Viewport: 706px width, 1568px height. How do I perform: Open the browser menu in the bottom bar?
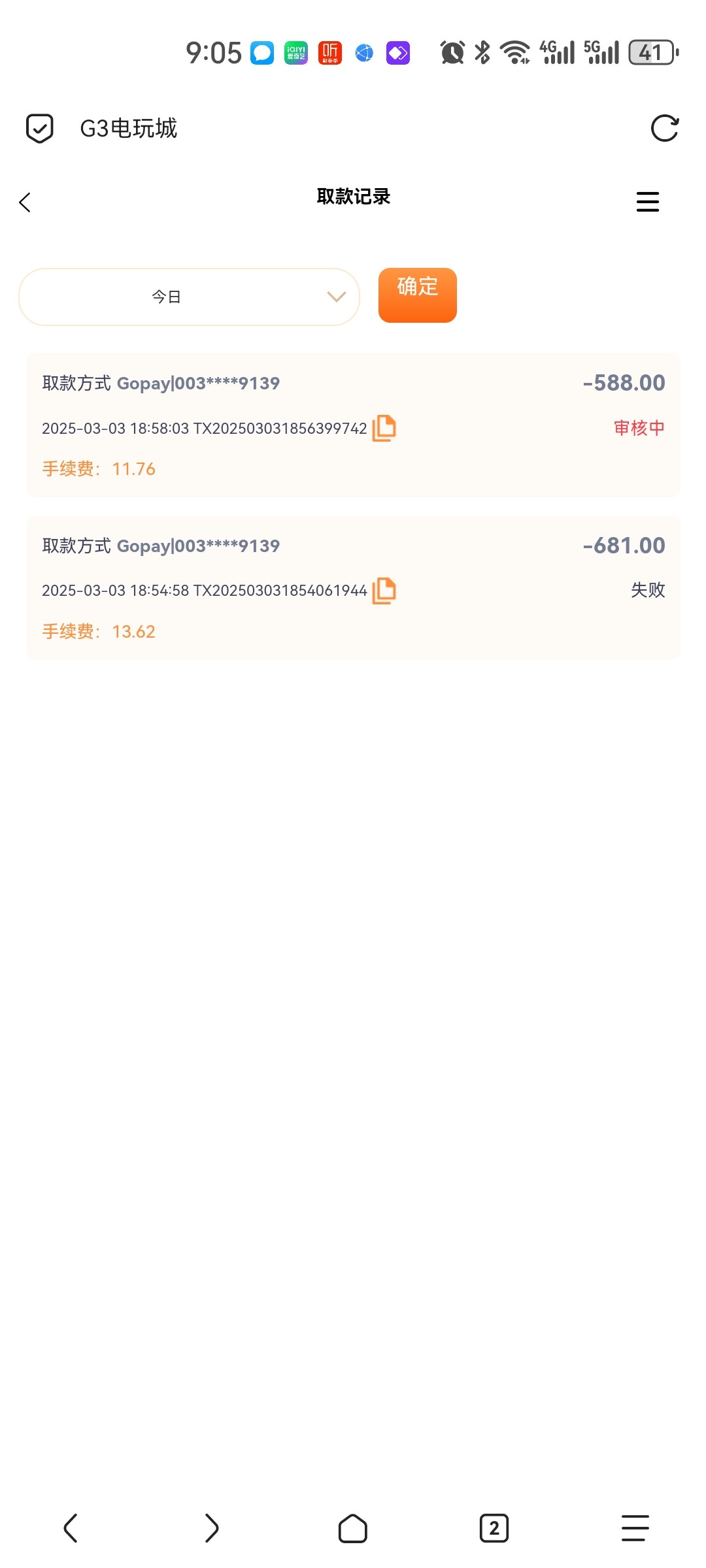(635, 1528)
